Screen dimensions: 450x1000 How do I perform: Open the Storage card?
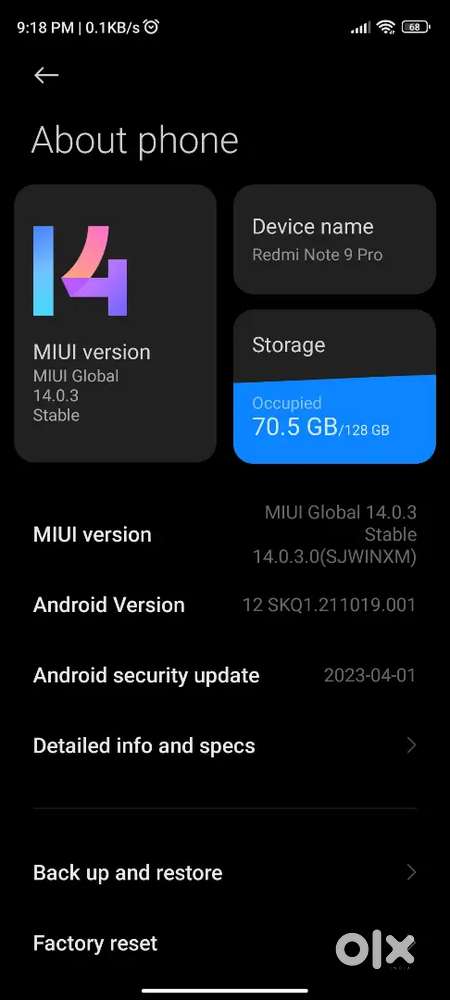335,386
